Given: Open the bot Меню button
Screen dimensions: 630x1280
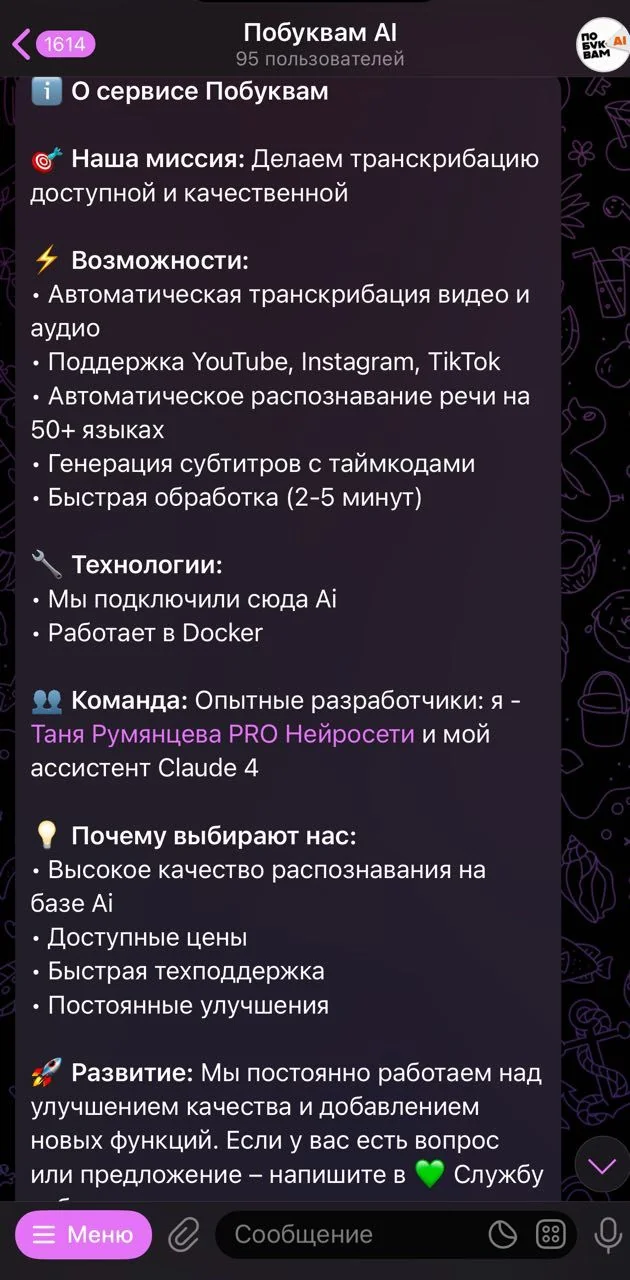Looking at the screenshot, I should 83,1234.
